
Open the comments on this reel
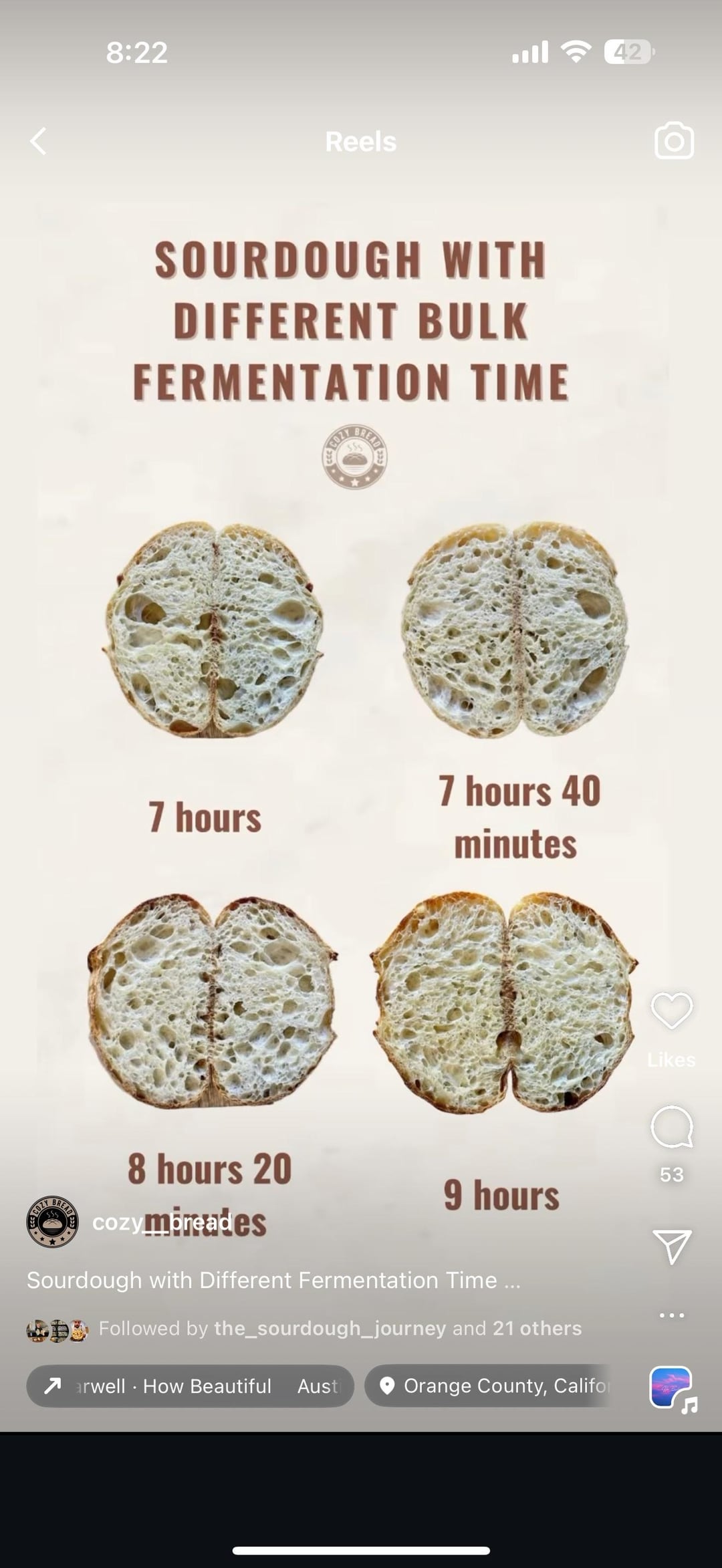pyautogui.click(x=671, y=1127)
